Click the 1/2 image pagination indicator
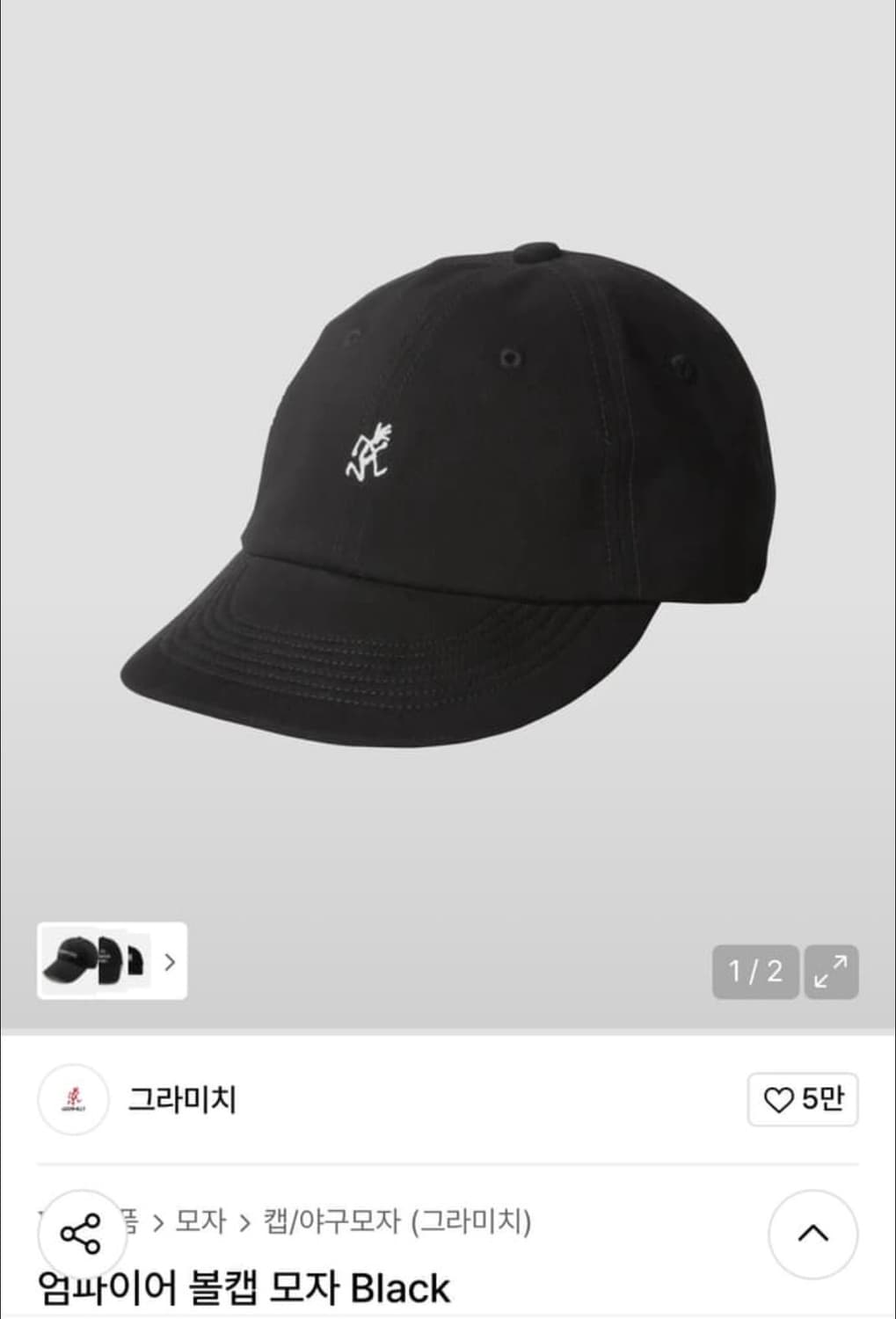 [x=757, y=969]
